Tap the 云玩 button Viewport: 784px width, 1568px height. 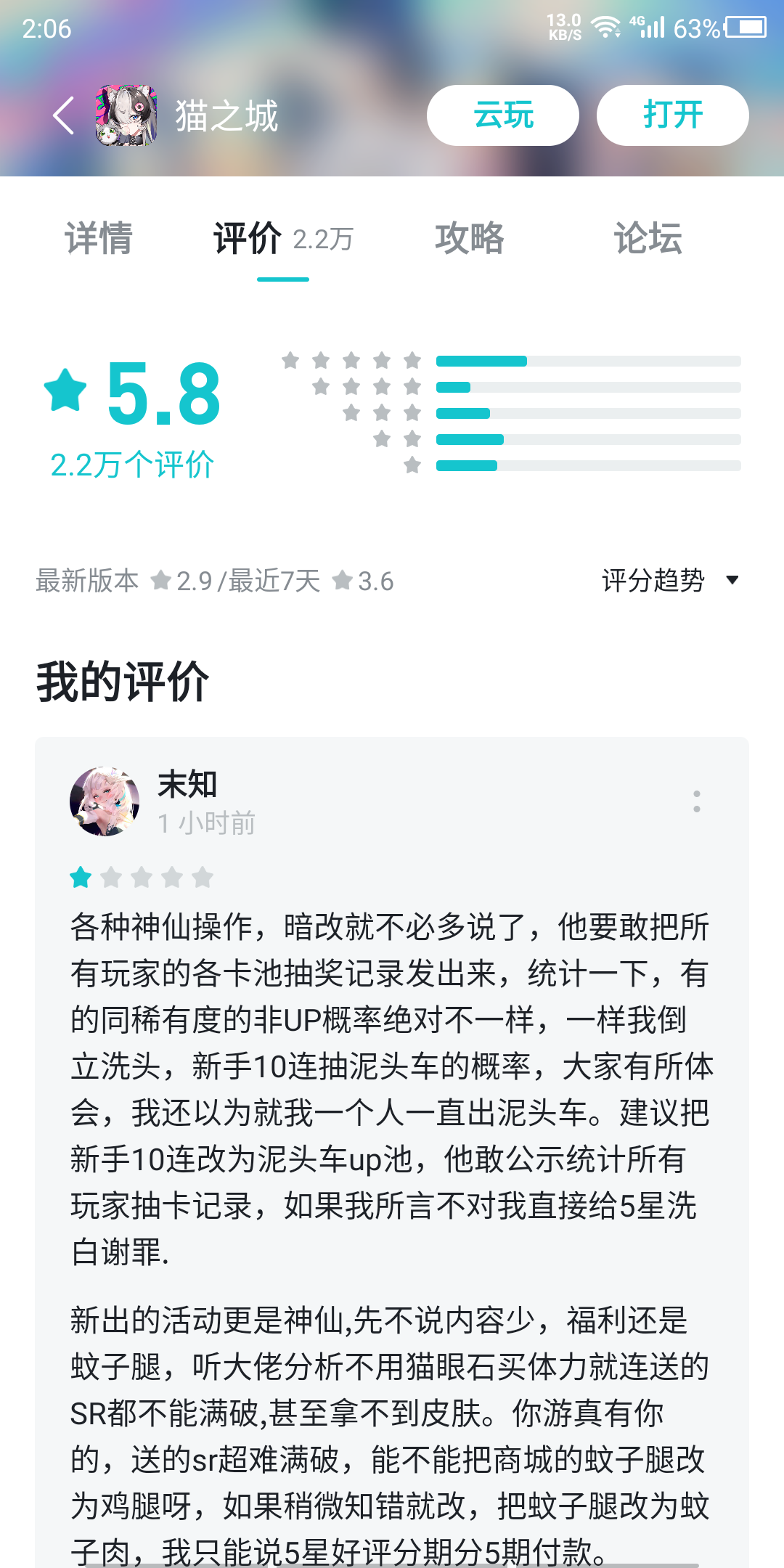(x=502, y=114)
